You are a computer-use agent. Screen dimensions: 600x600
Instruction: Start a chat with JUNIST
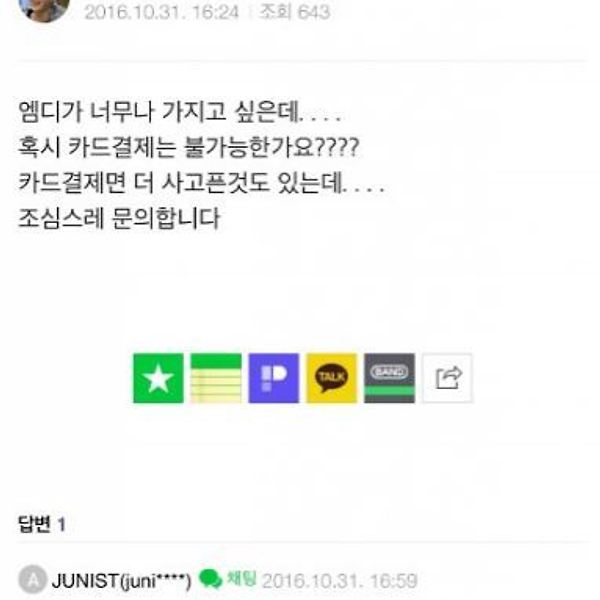point(228,579)
